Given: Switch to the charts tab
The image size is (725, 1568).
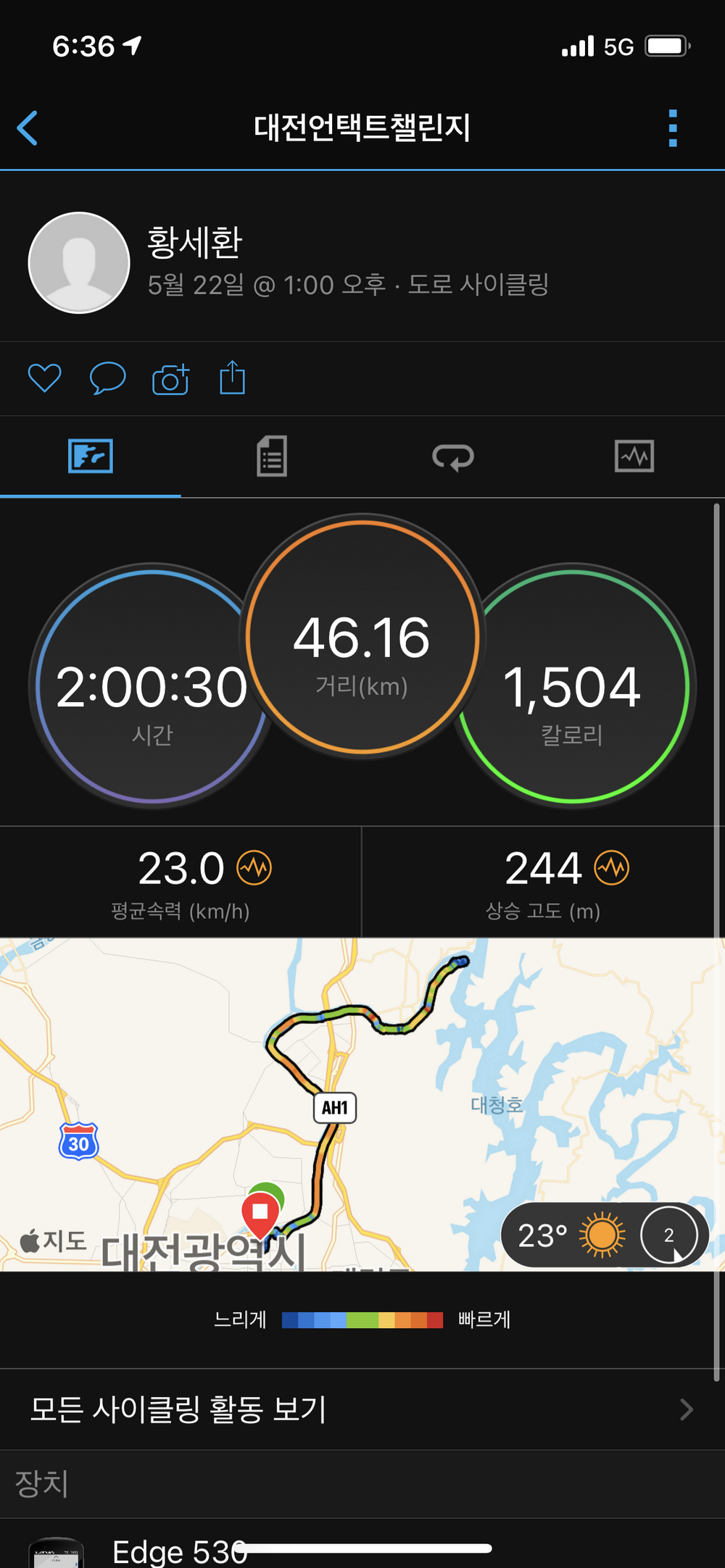Looking at the screenshot, I should click(634, 456).
